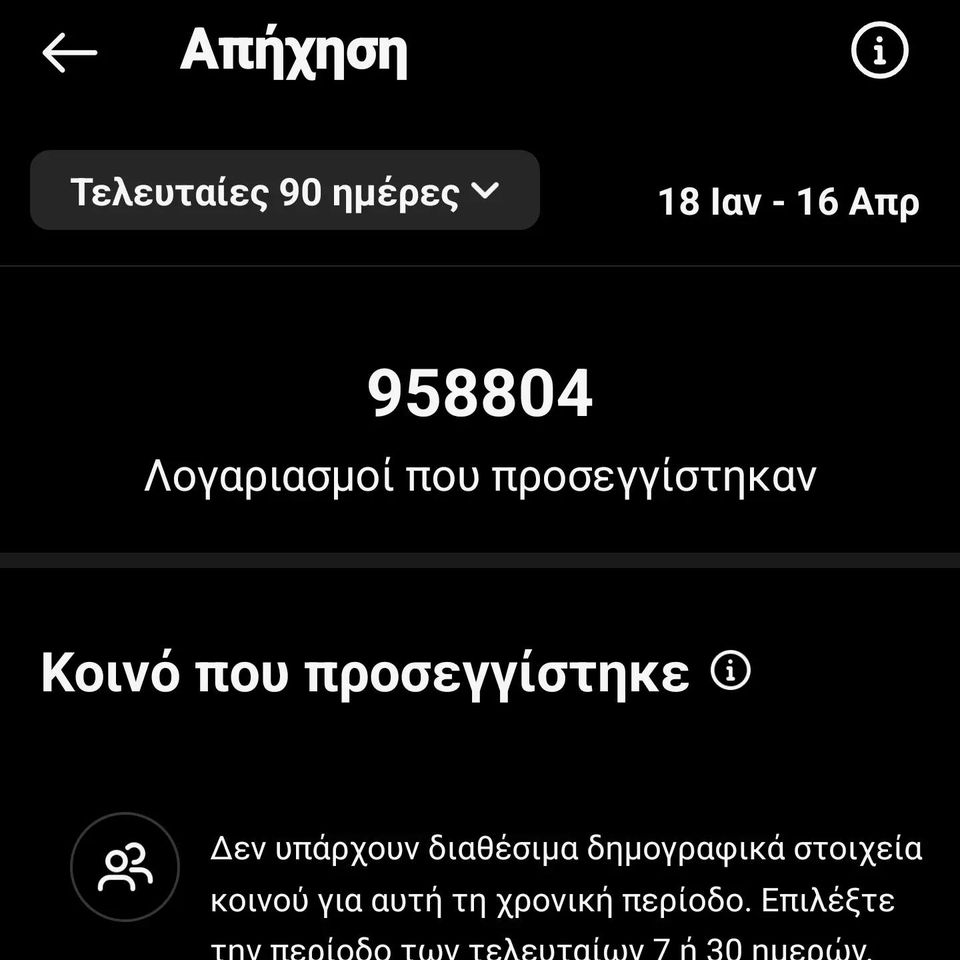Screen dimensions: 960x960
Task: Open the info icon in the header
Action: pos(879,50)
